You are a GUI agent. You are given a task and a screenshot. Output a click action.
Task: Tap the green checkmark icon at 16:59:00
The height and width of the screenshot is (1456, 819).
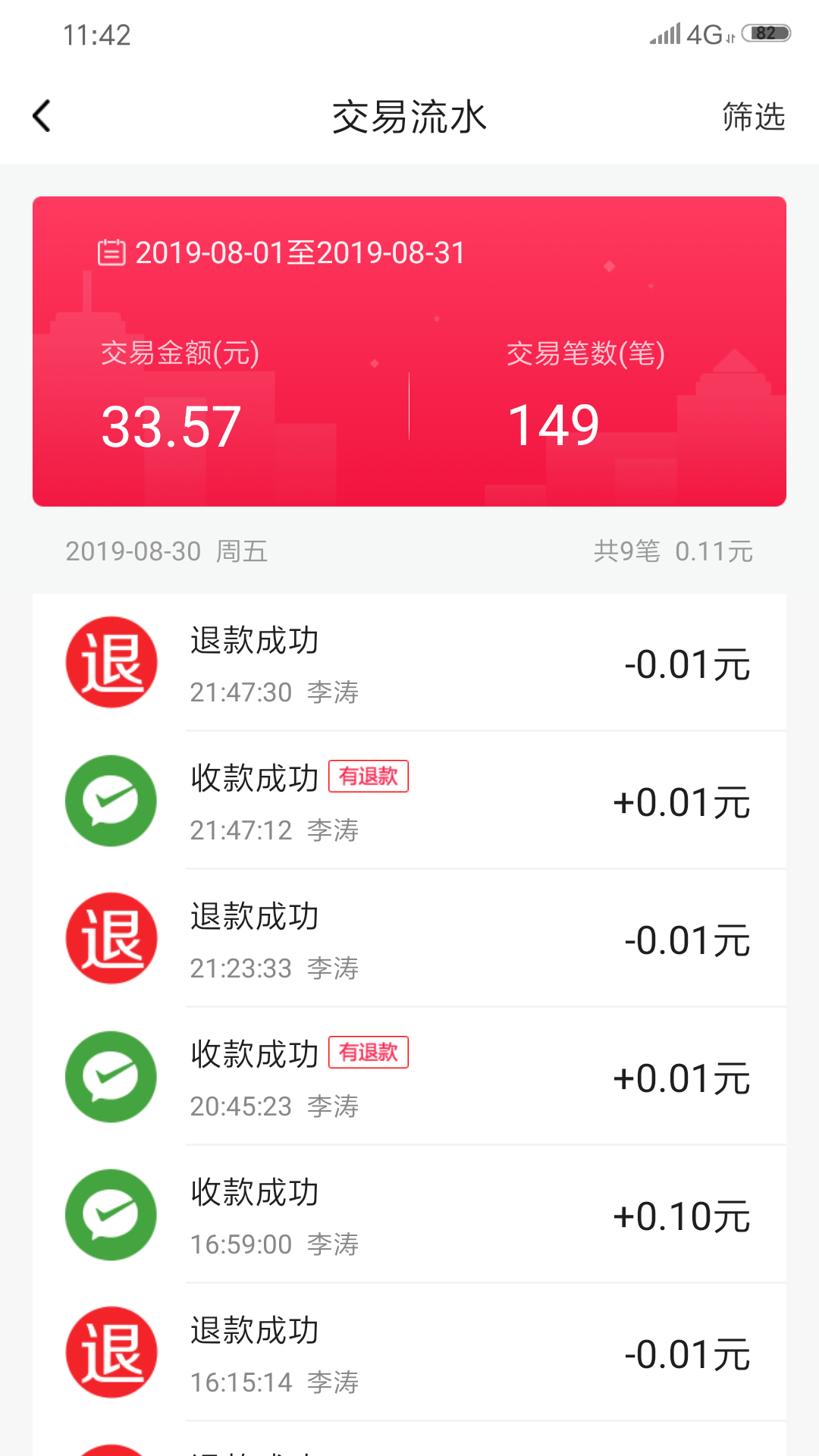pyautogui.click(x=111, y=1216)
